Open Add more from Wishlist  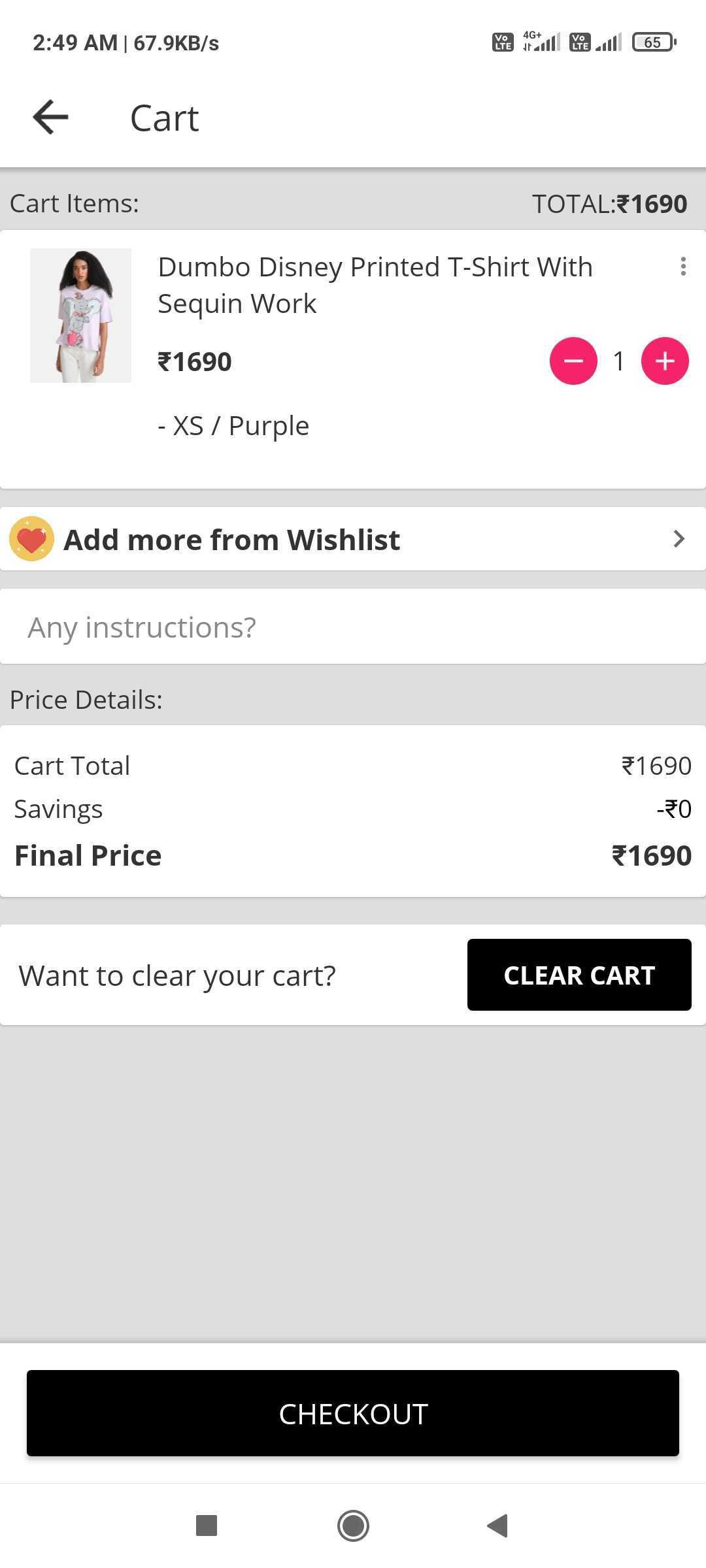tap(353, 539)
